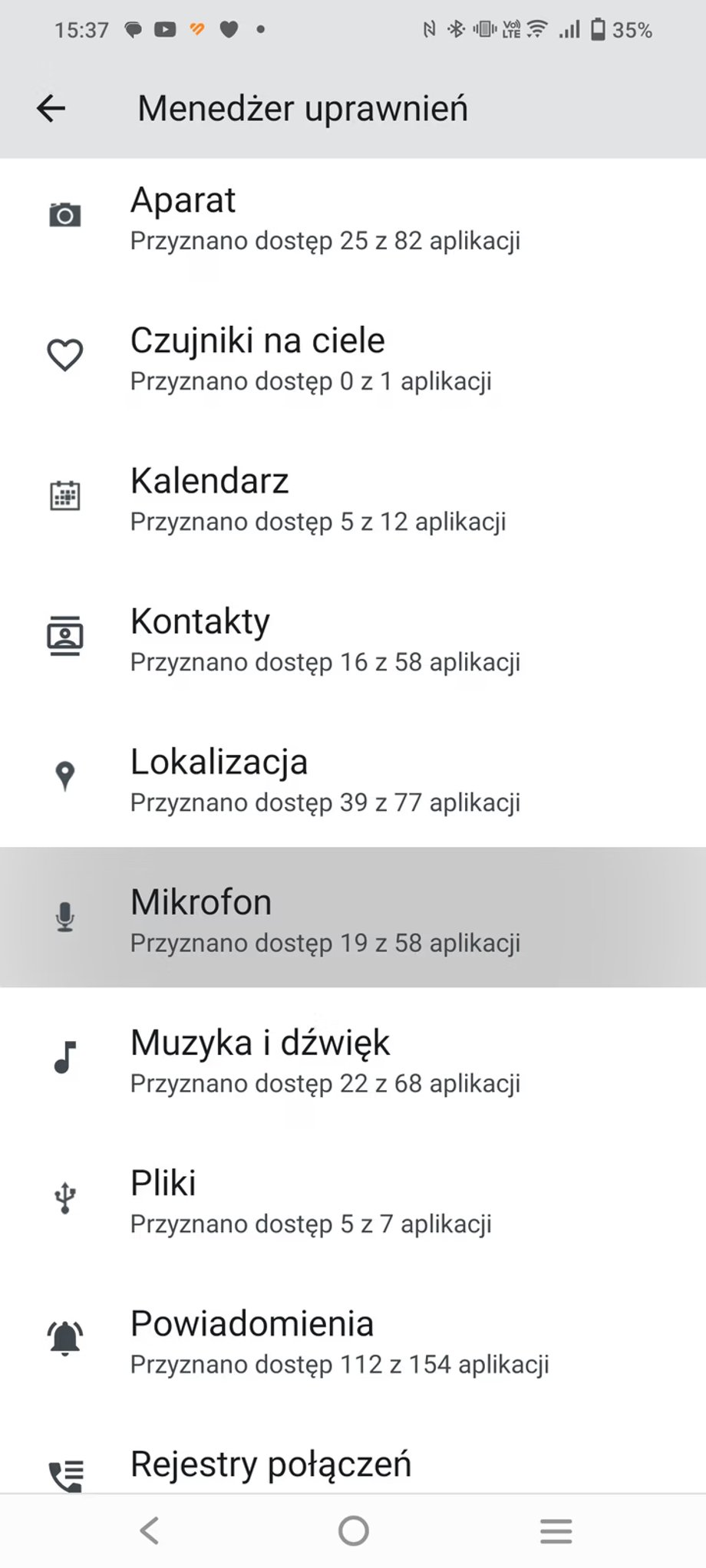This screenshot has height=1568, width=706.
Task: Tap the bell icon for Powiadomienia
Action: (x=65, y=1339)
